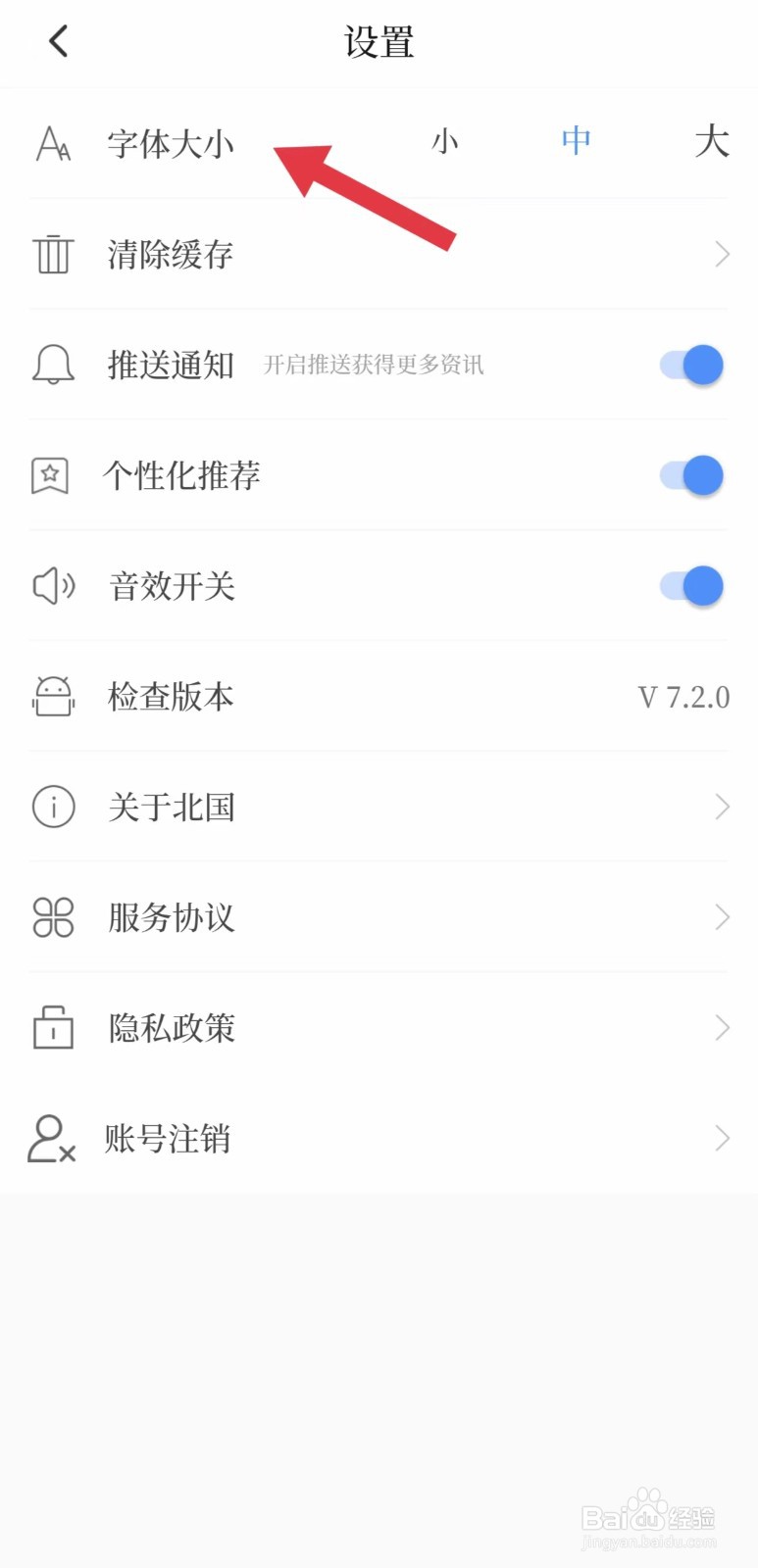Open the 隐私政策 privacy policy
Image resolution: width=758 pixels, height=1568 pixels.
click(x=379, y=1028)
